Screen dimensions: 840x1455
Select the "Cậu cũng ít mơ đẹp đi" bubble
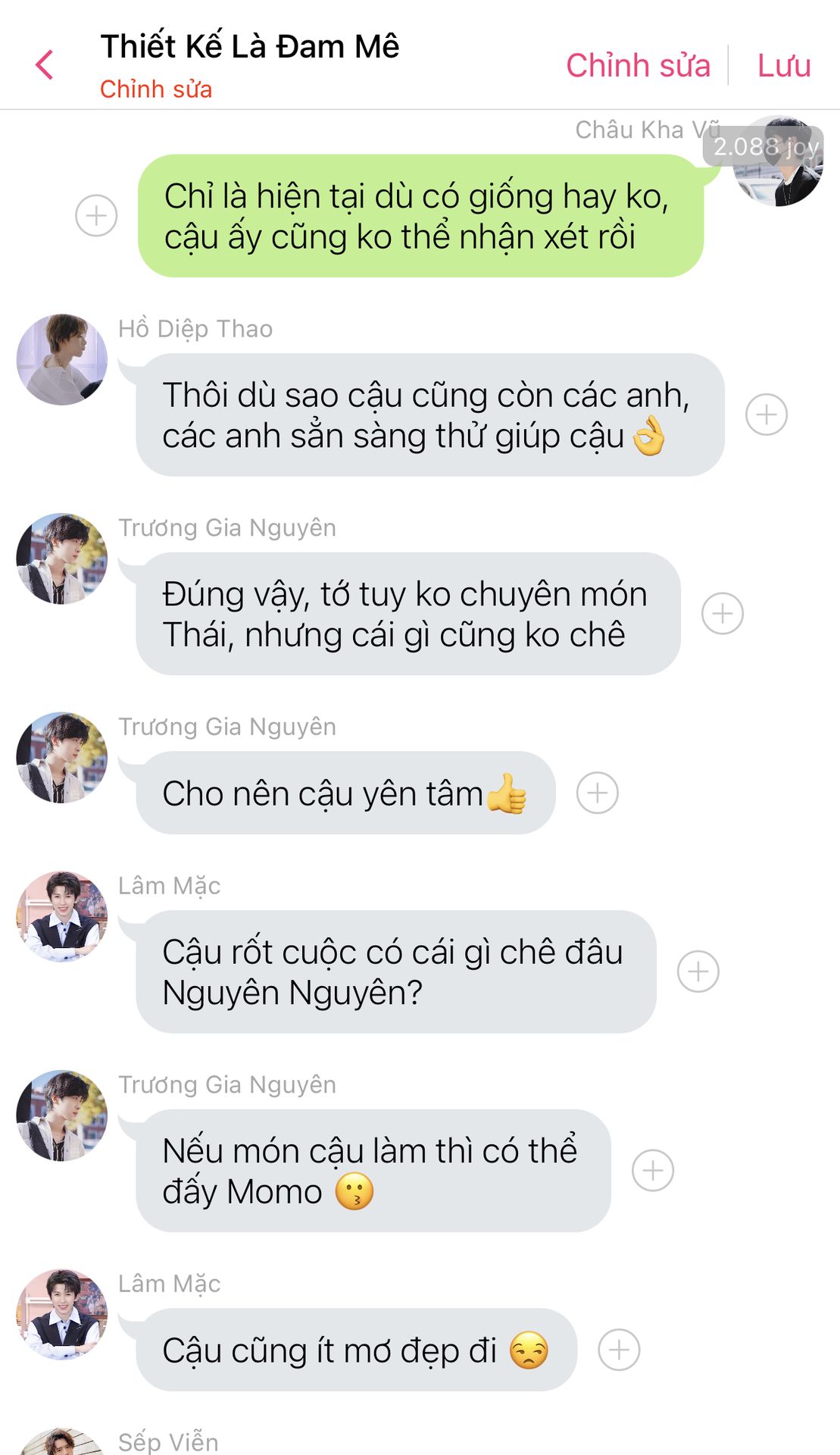pyautogui.click(x=356, y=1350)
